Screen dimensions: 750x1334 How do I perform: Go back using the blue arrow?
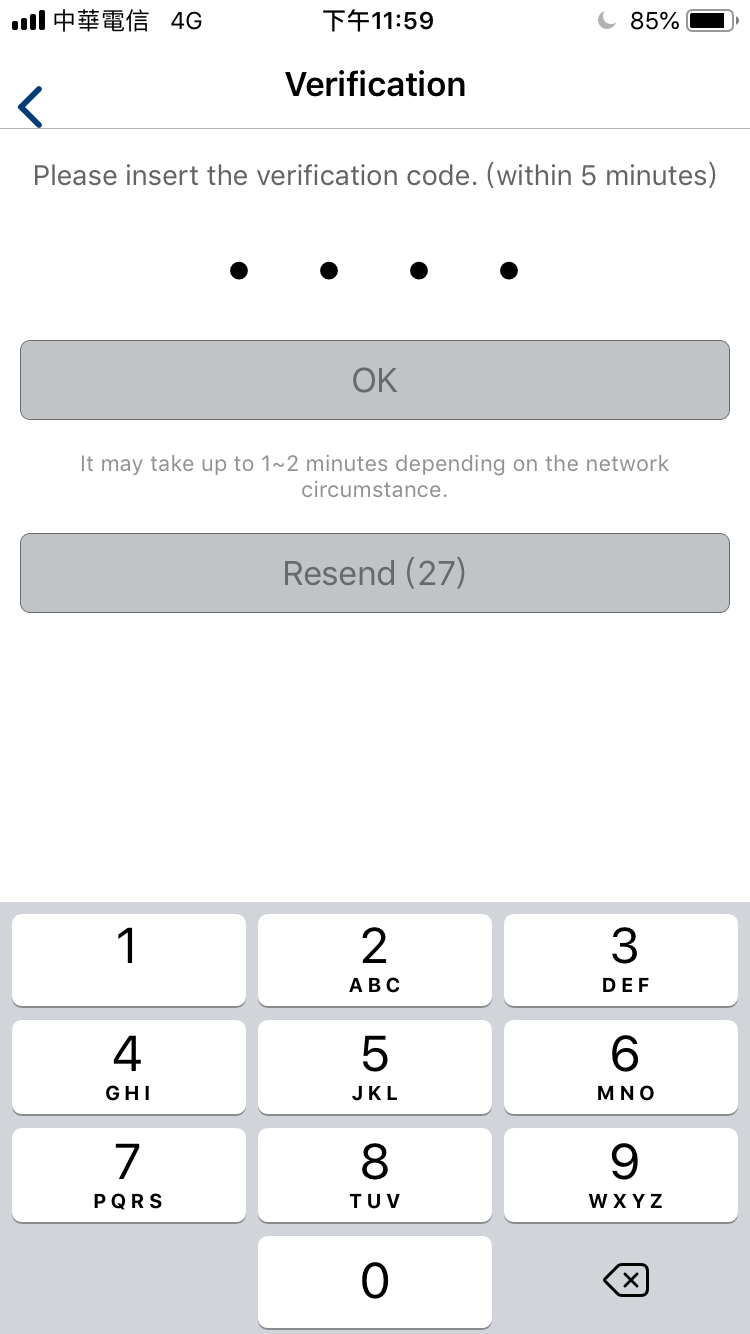pos(30,107)
